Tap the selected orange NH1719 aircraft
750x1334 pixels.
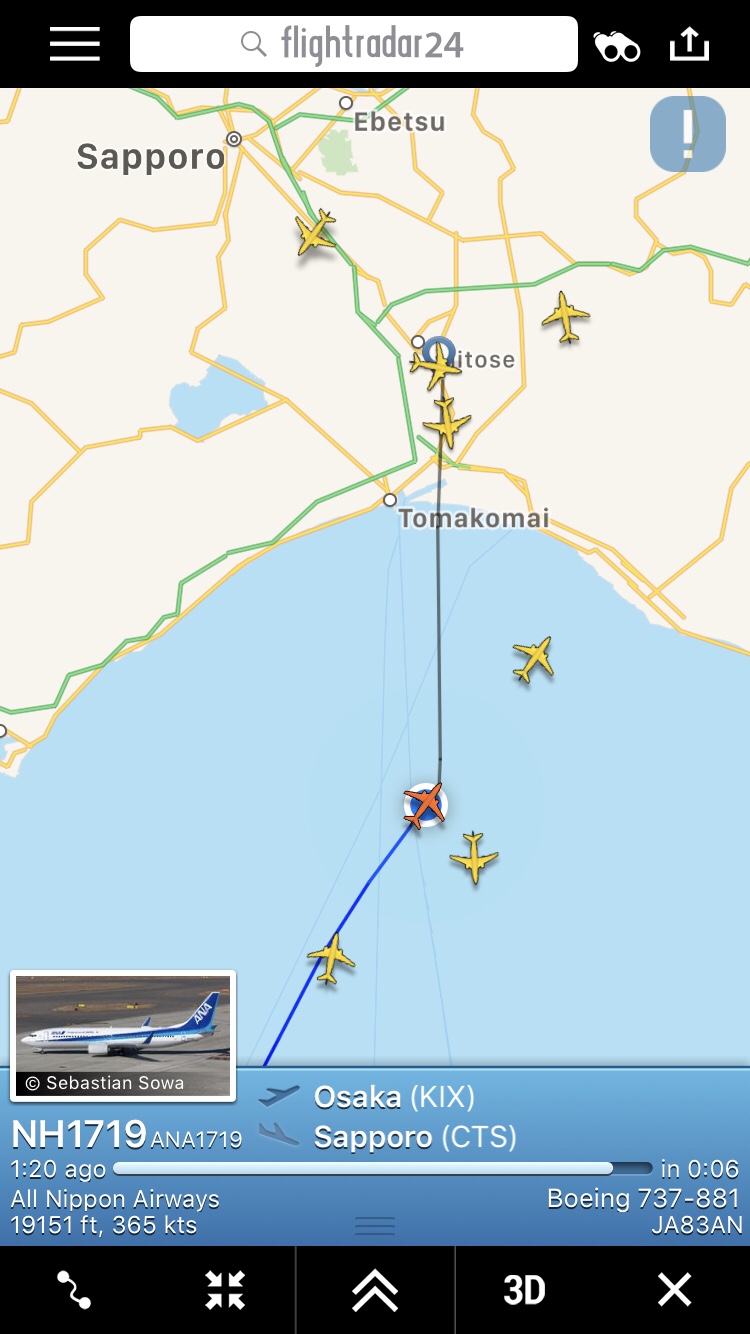tap(425, 805)
